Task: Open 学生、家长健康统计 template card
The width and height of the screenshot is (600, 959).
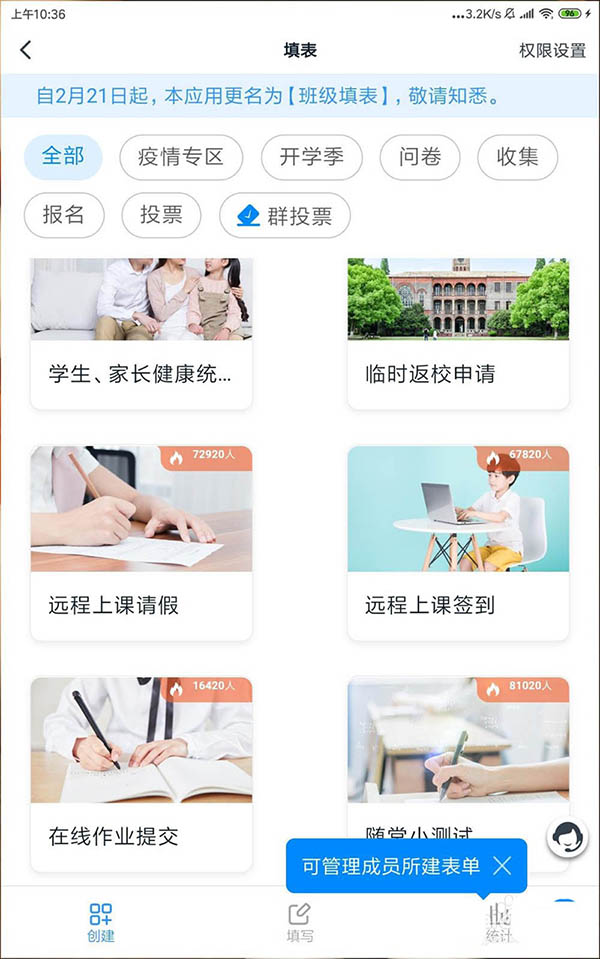Action: point(141,333)
